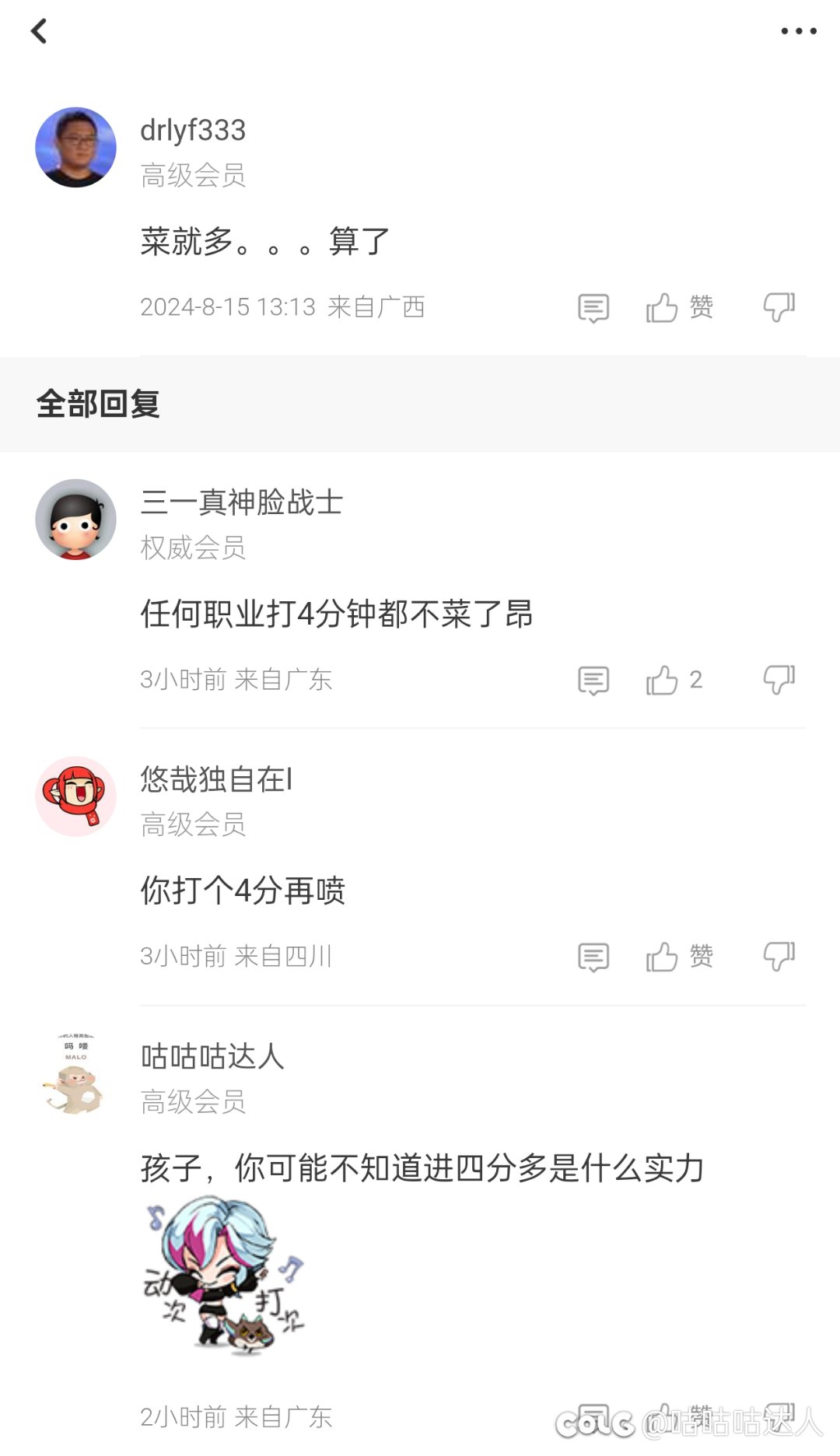
Task: Reply to 三一真神脸战士's comment
Action: tap(593, 681)
